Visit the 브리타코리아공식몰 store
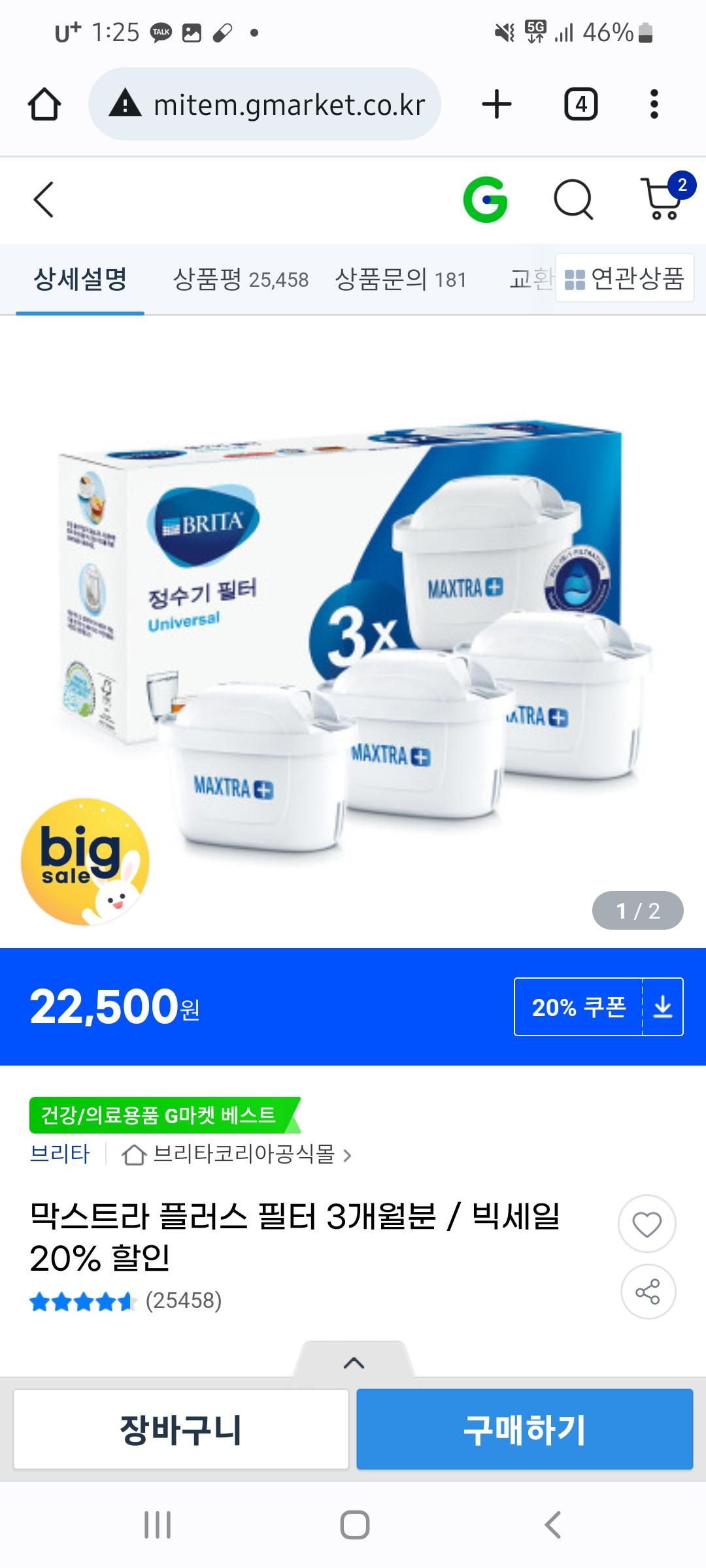 [243, 1154]
